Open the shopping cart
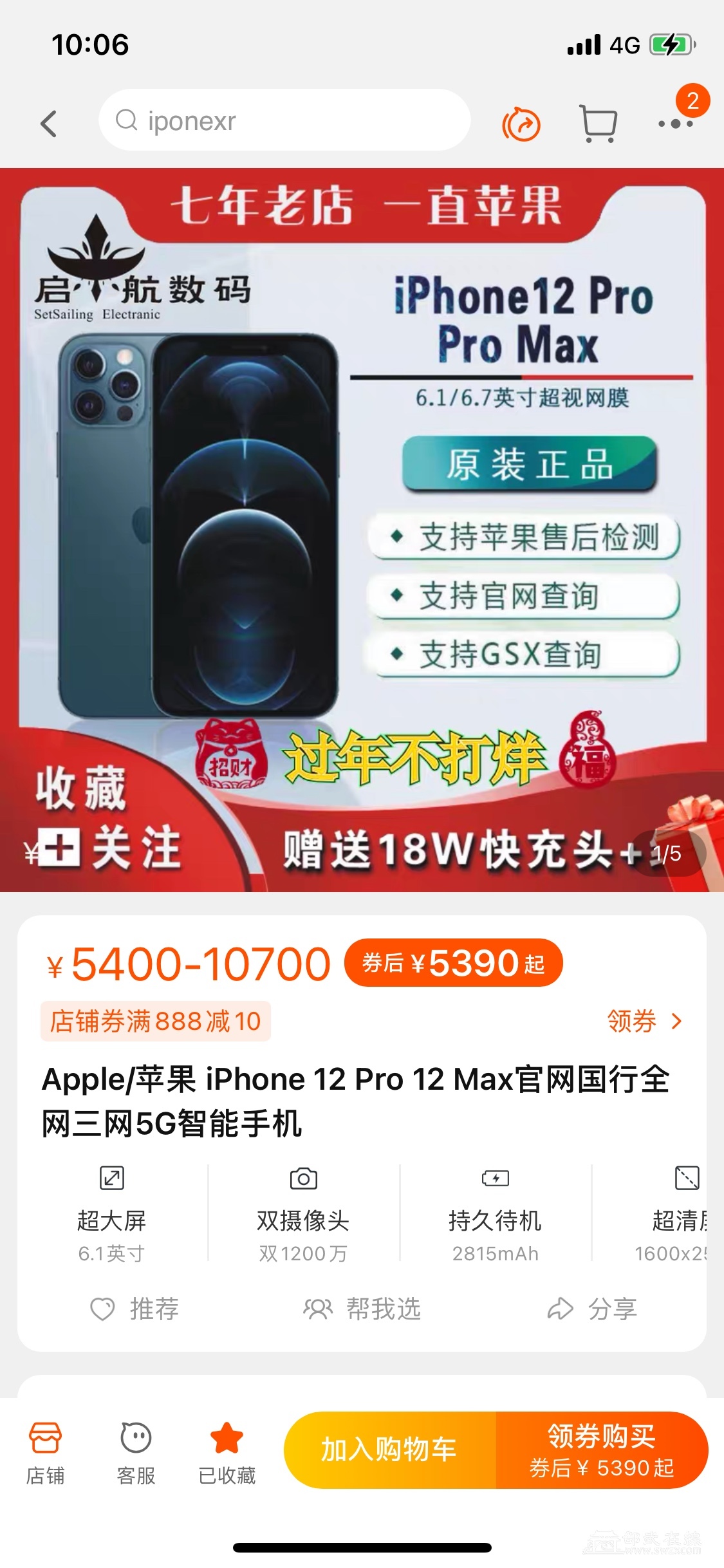Viewport: 724px width, 1568px height. coord(599,123)
